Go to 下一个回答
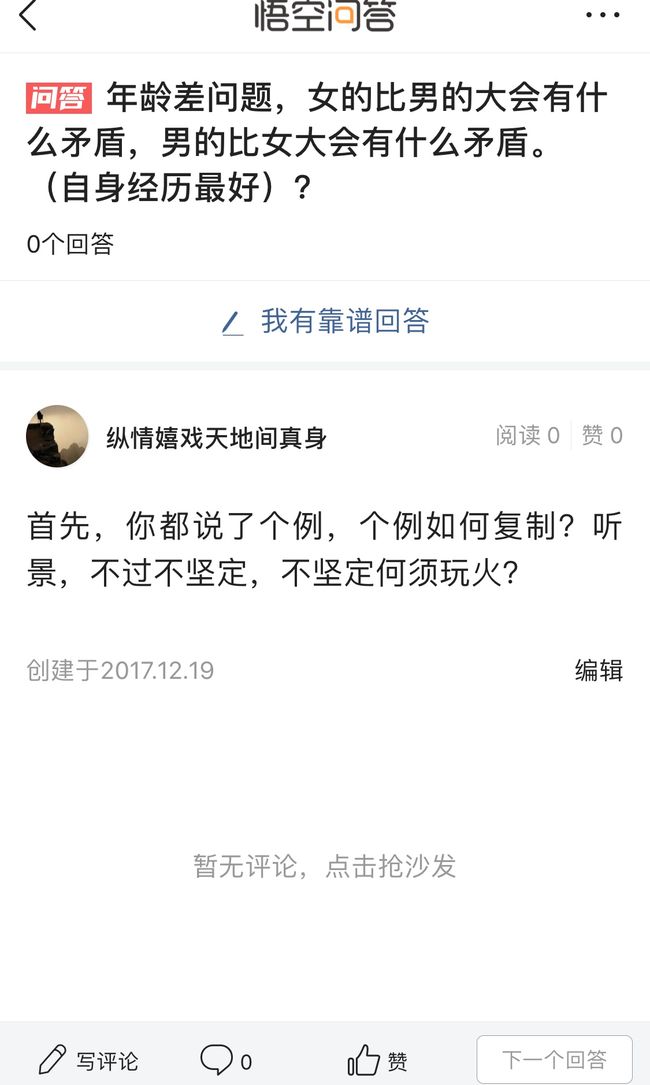This screenshot has height=1085, width=650. (554, 1059)
